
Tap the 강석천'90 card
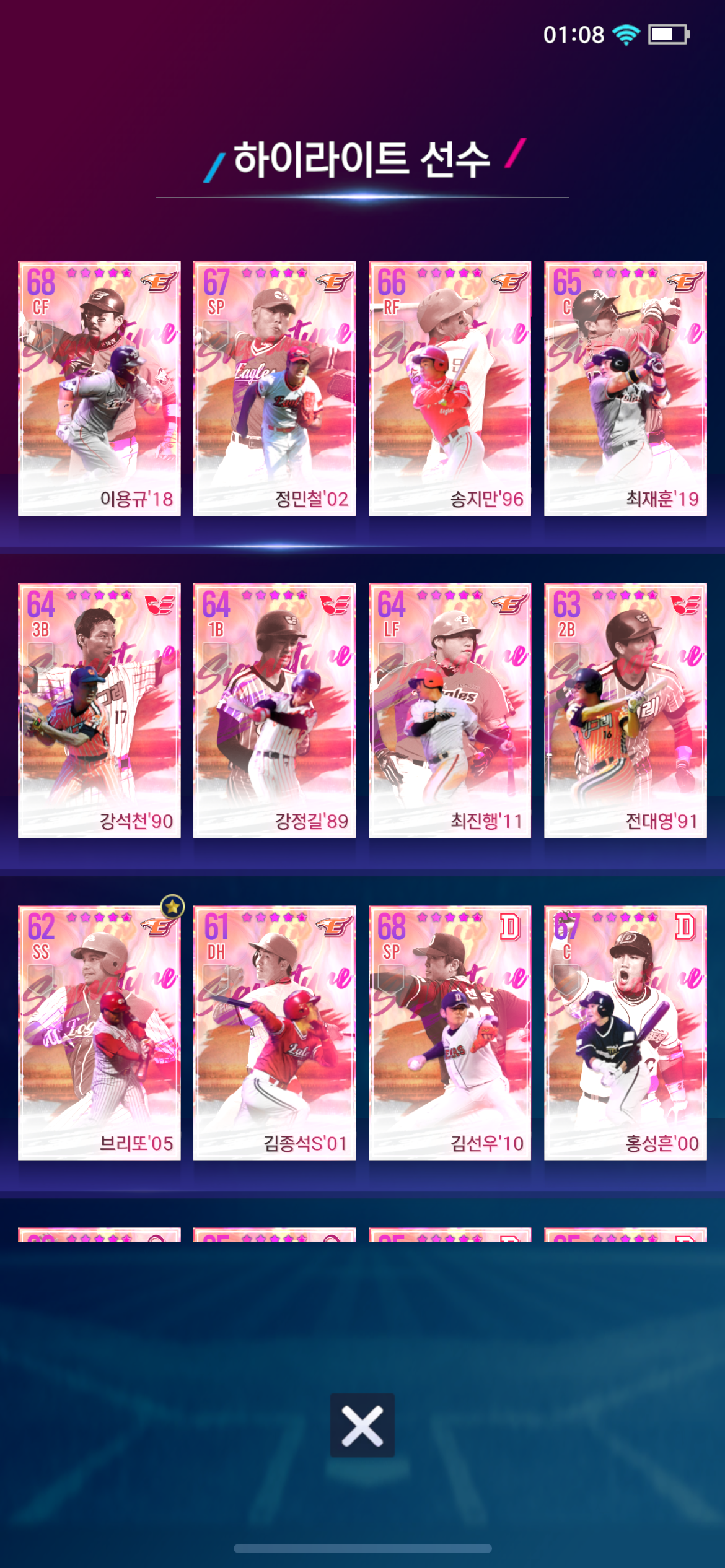click(x=99, y=710)
